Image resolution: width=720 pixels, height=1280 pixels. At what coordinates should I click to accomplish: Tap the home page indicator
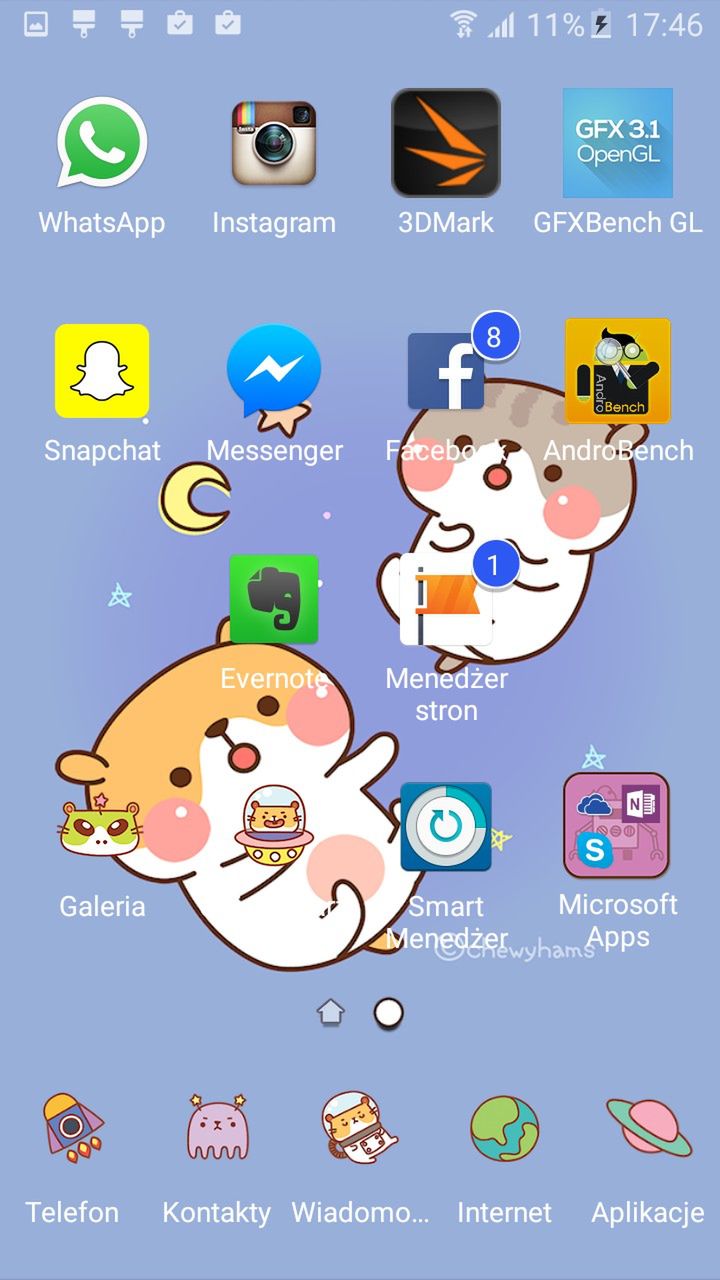pos(331,1013)
